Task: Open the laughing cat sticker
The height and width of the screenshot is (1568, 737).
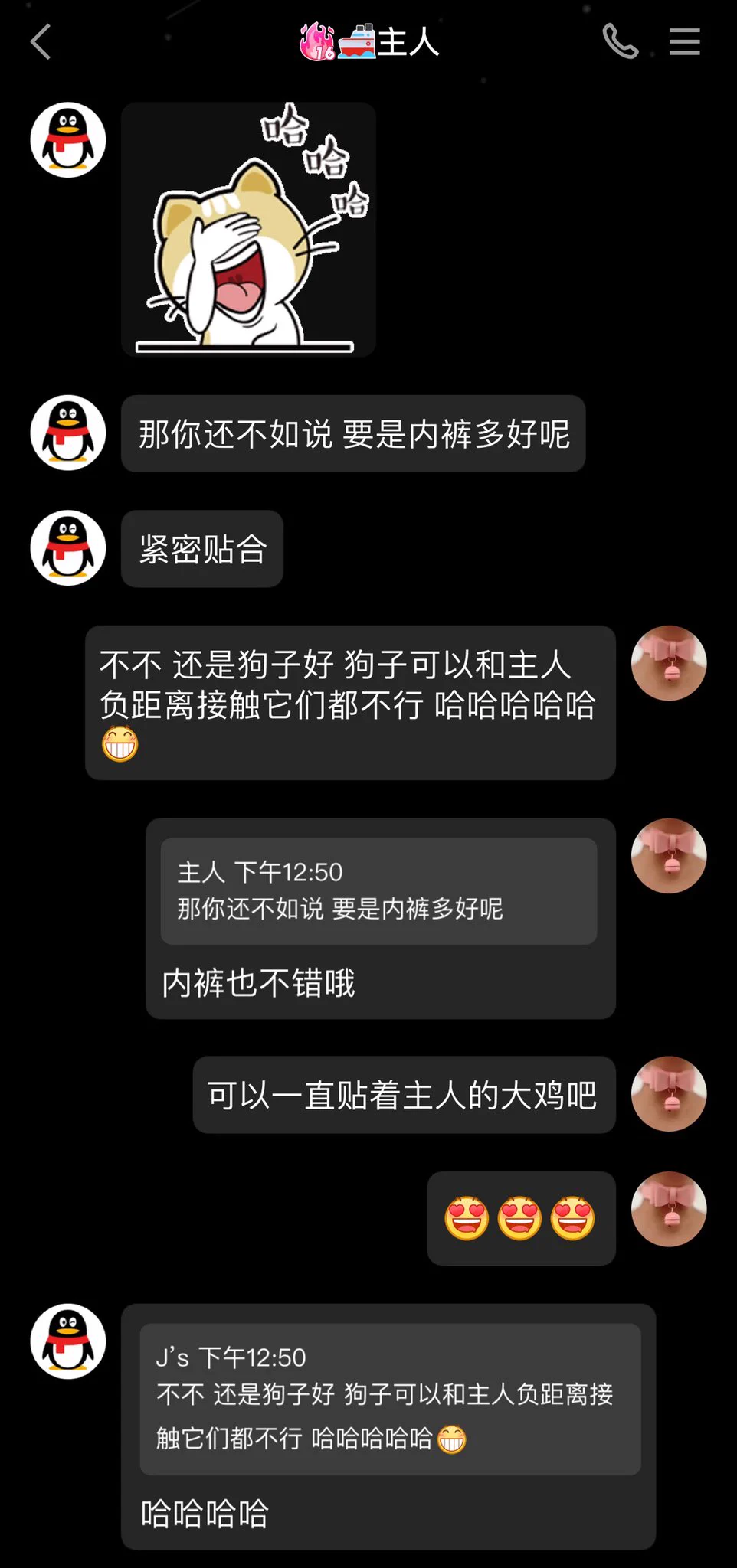Action: click(x=248, y=229)
